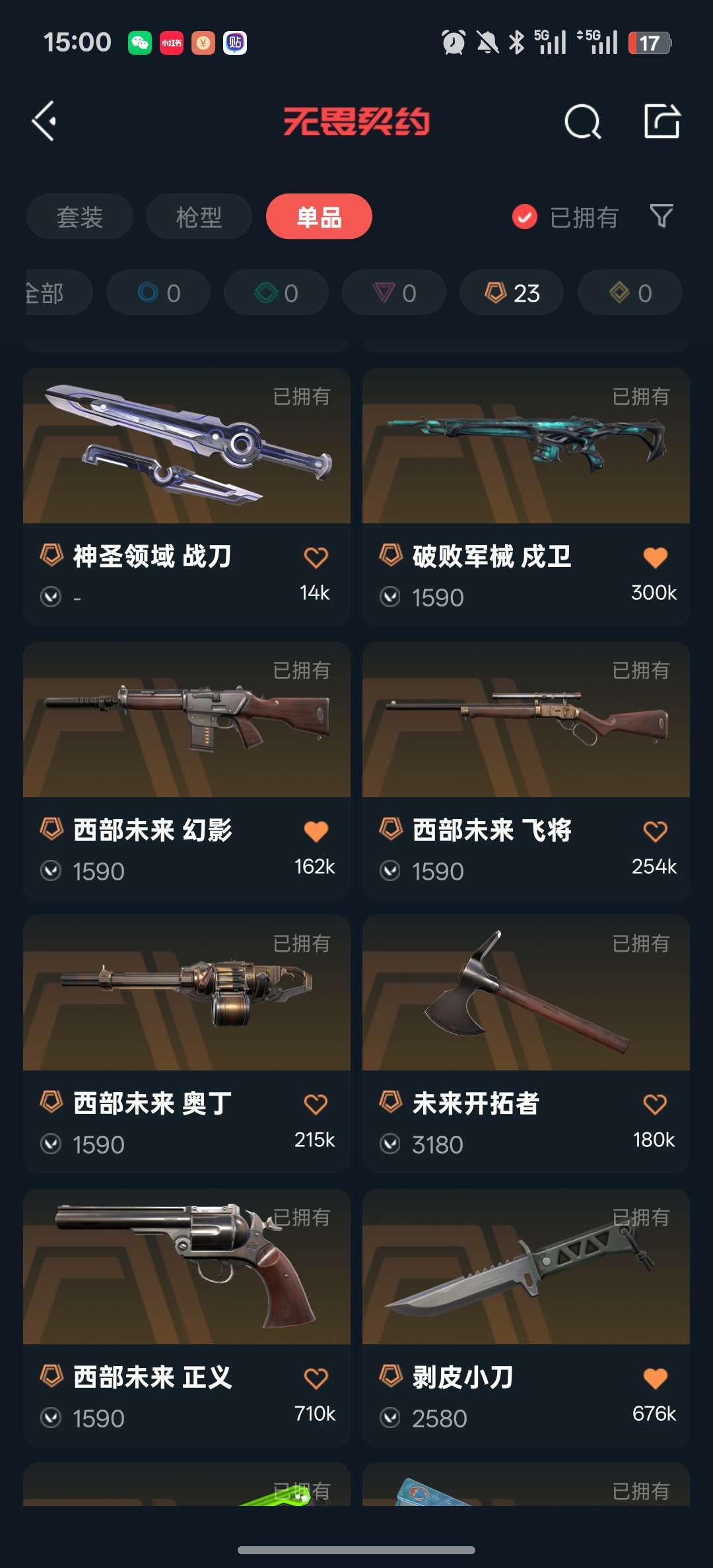Open the funnel filter icon
The image size is (713, 1568).
click(662, 216)
